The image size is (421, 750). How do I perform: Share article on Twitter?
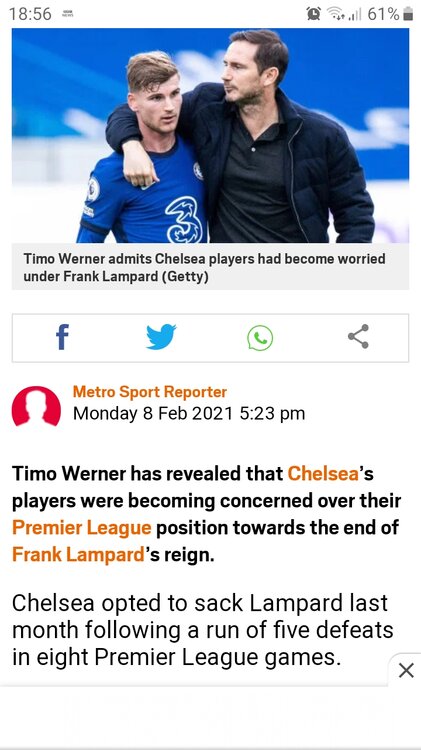click(161, 337)
